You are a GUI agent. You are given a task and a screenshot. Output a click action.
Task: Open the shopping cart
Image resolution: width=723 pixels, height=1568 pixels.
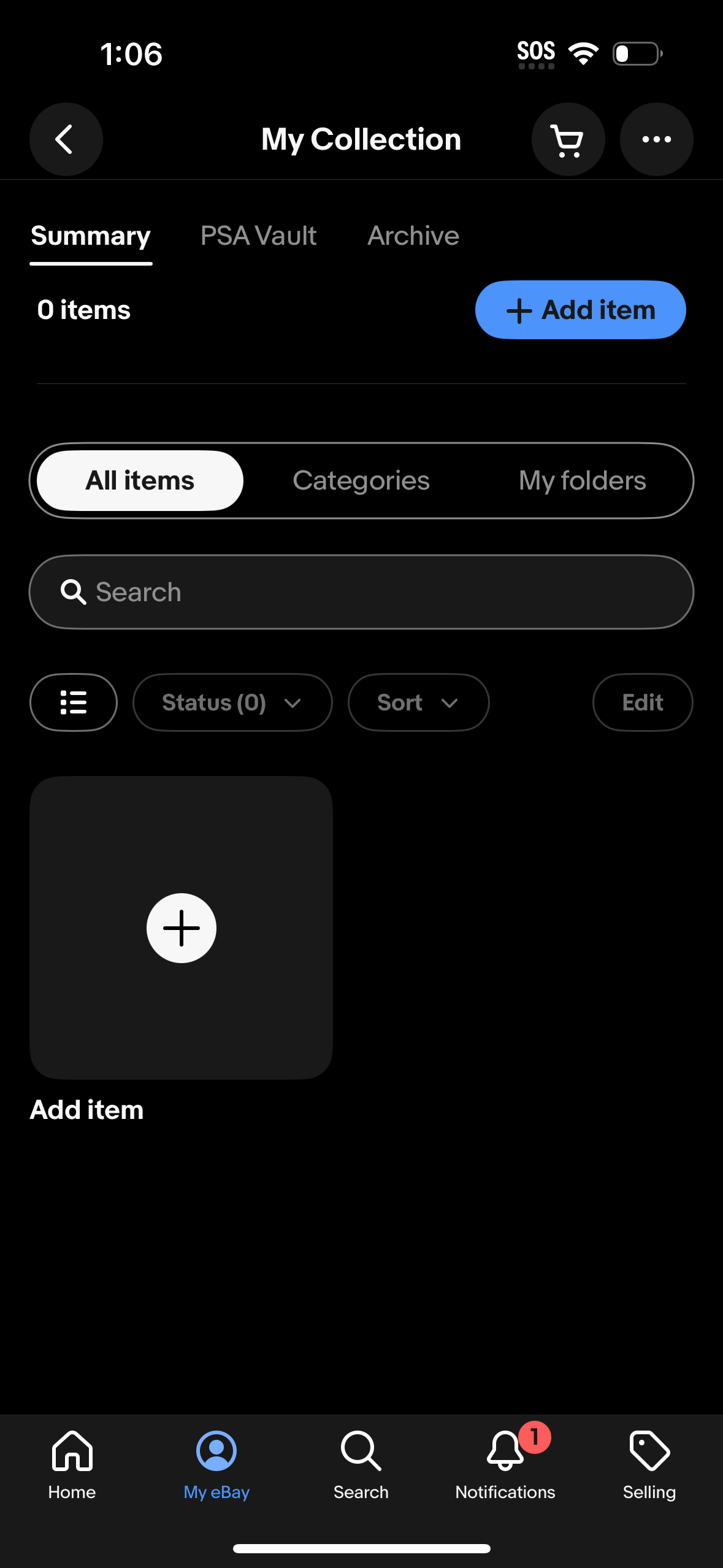(568, 139)
